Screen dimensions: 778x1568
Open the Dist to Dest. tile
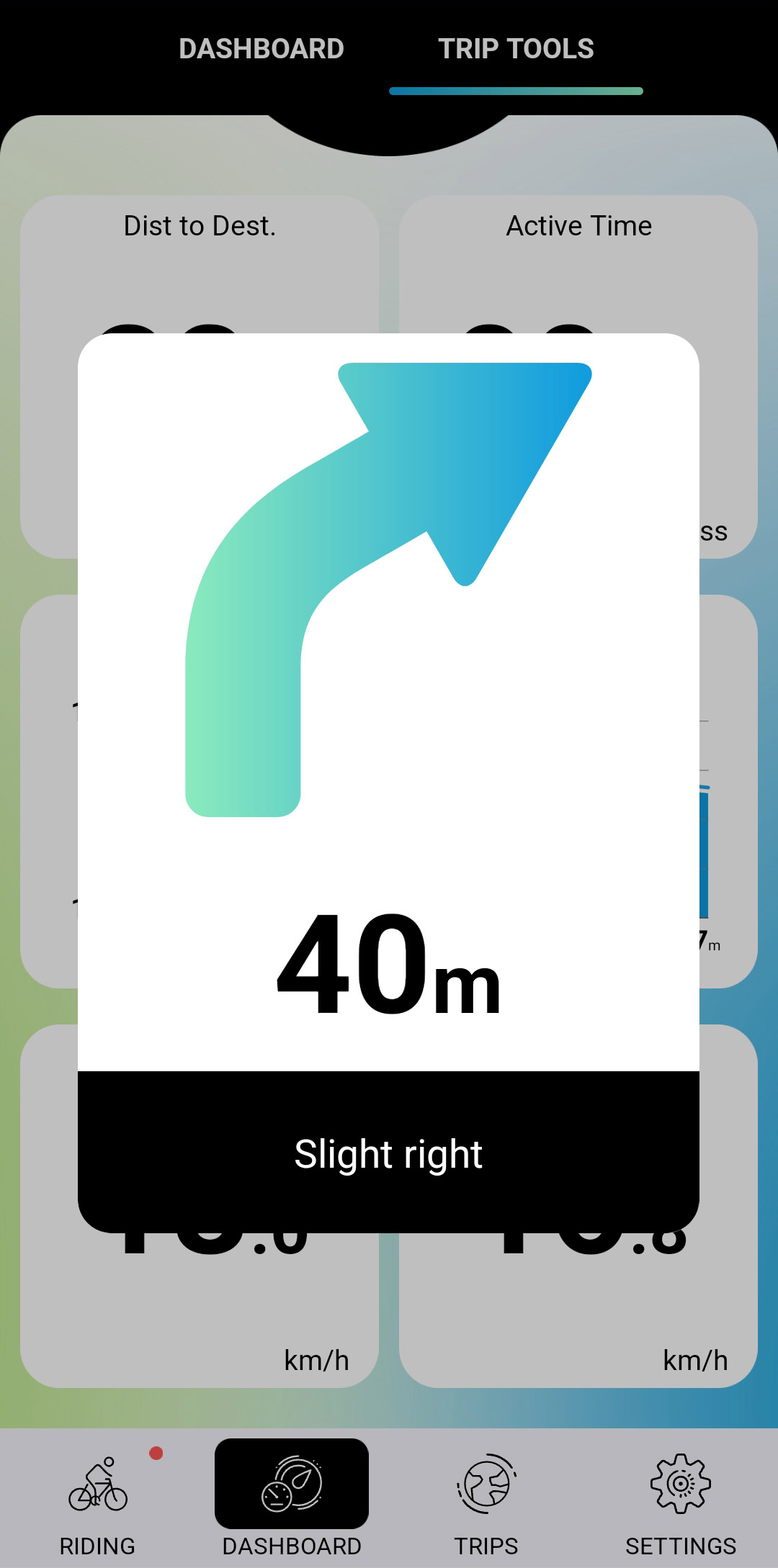200,259
